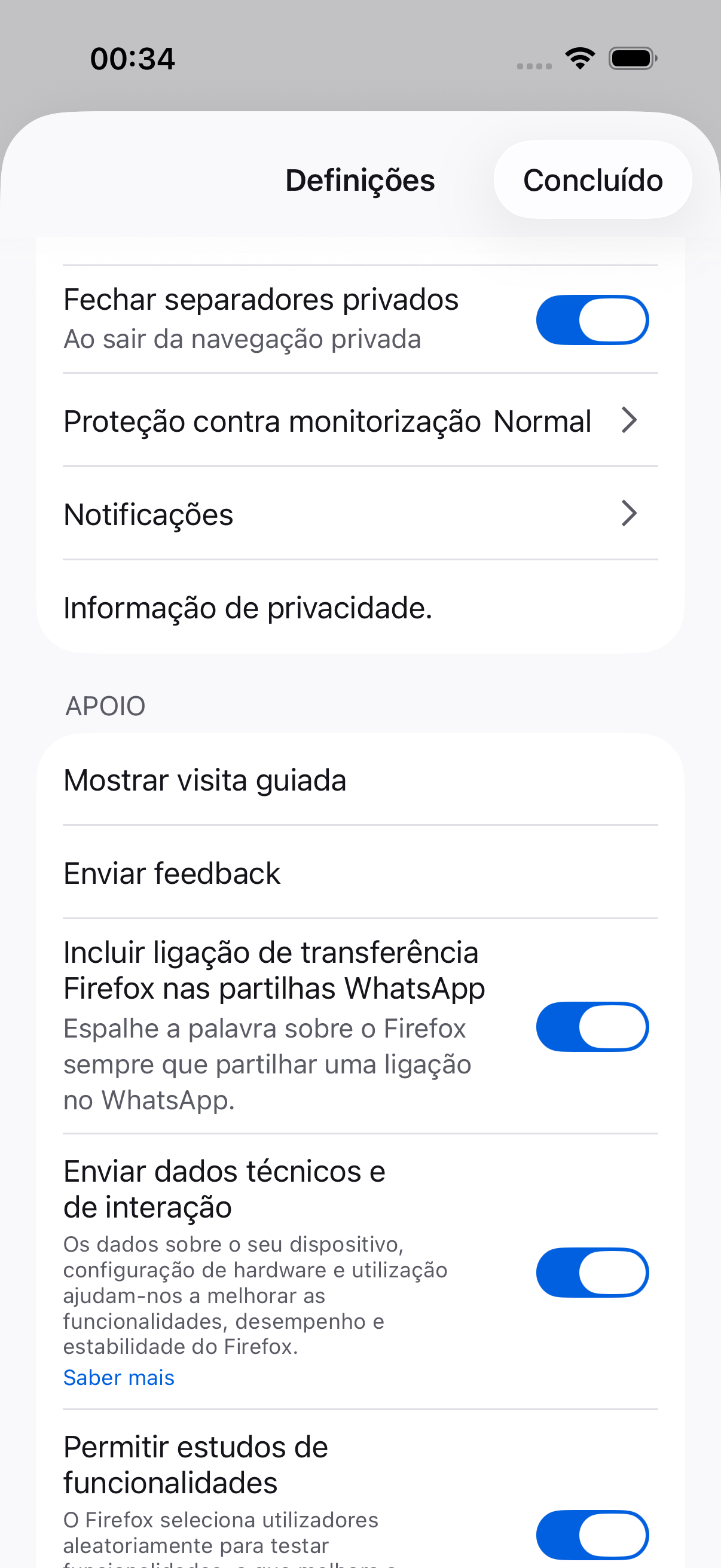Screen dimensions: 721x1568
Task: Switch off Permitir estudos de funcionalidades
Action: [x=592, y=1535]
